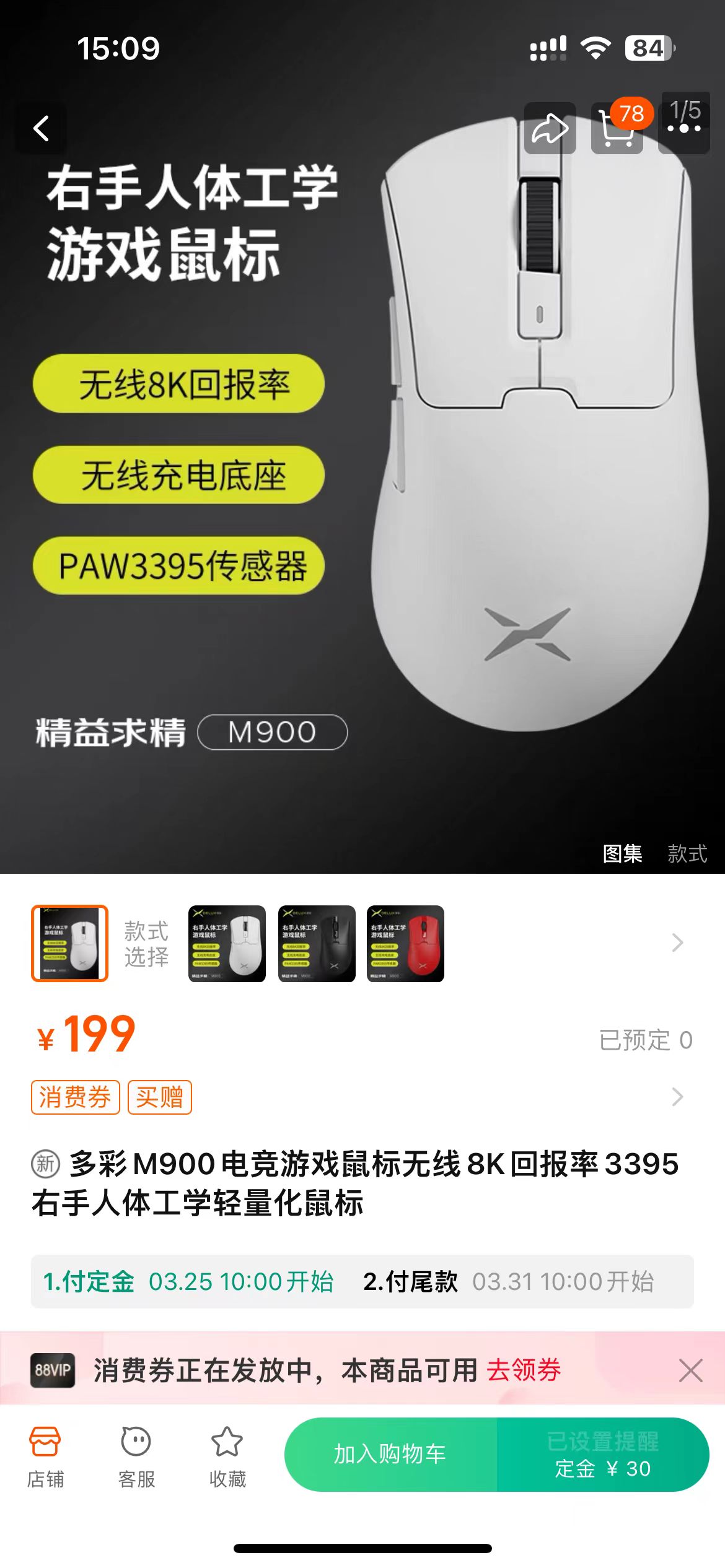
Task: Select the red mouse variant thumbnail
Action: point(405,946)
